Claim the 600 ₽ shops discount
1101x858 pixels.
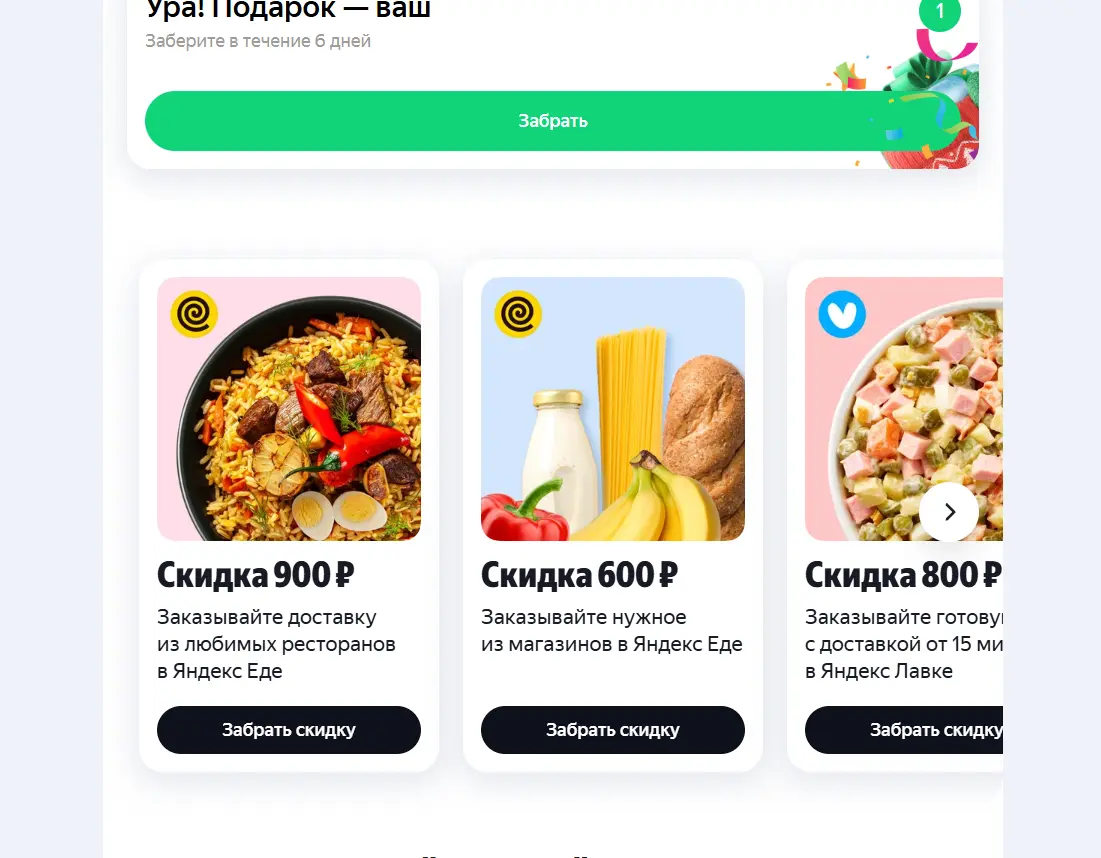(x=612, y=730)
